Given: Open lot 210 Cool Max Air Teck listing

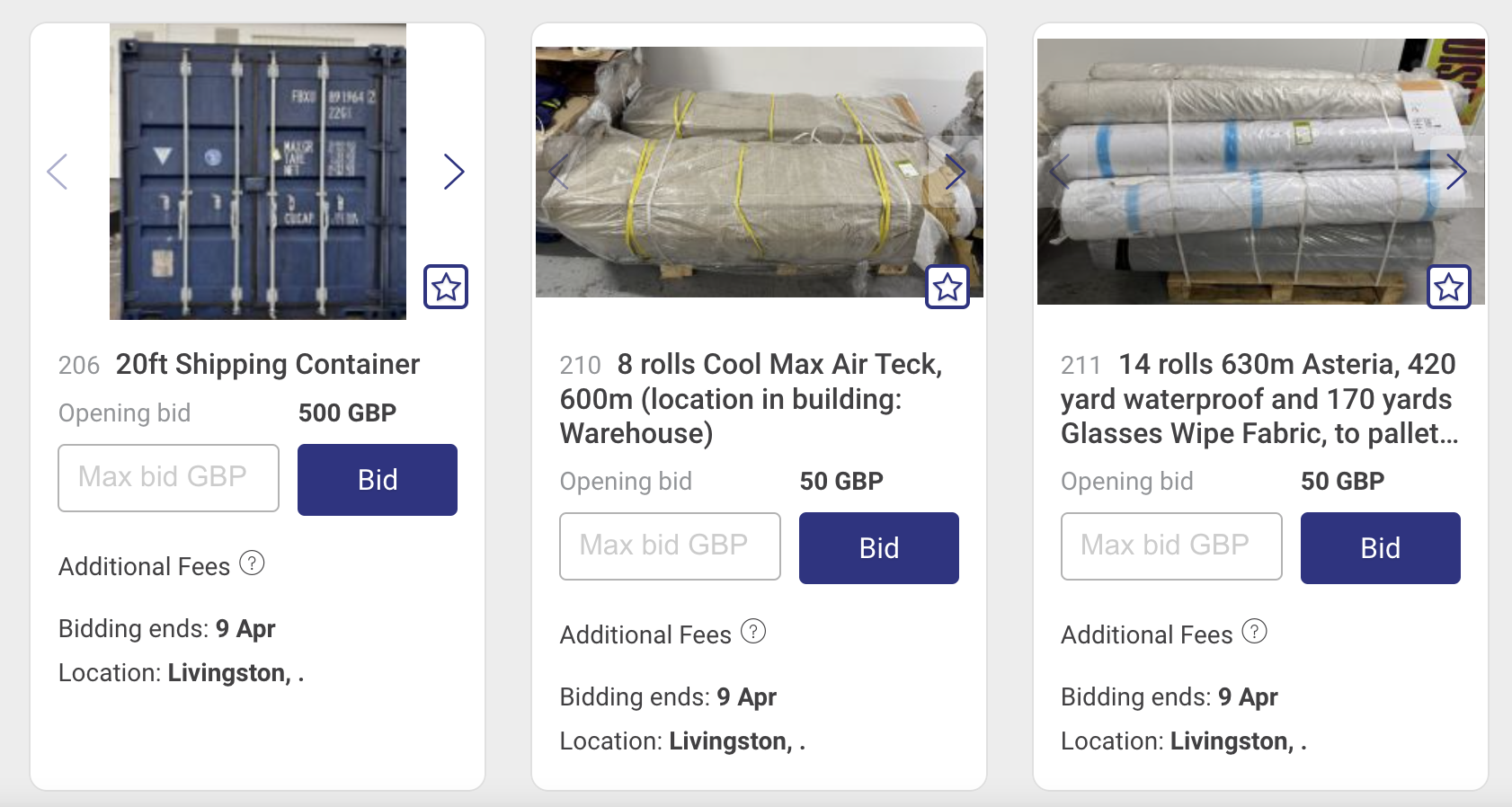Looking at the screenshot, I should pyautogui.click(x=751, y=398).
